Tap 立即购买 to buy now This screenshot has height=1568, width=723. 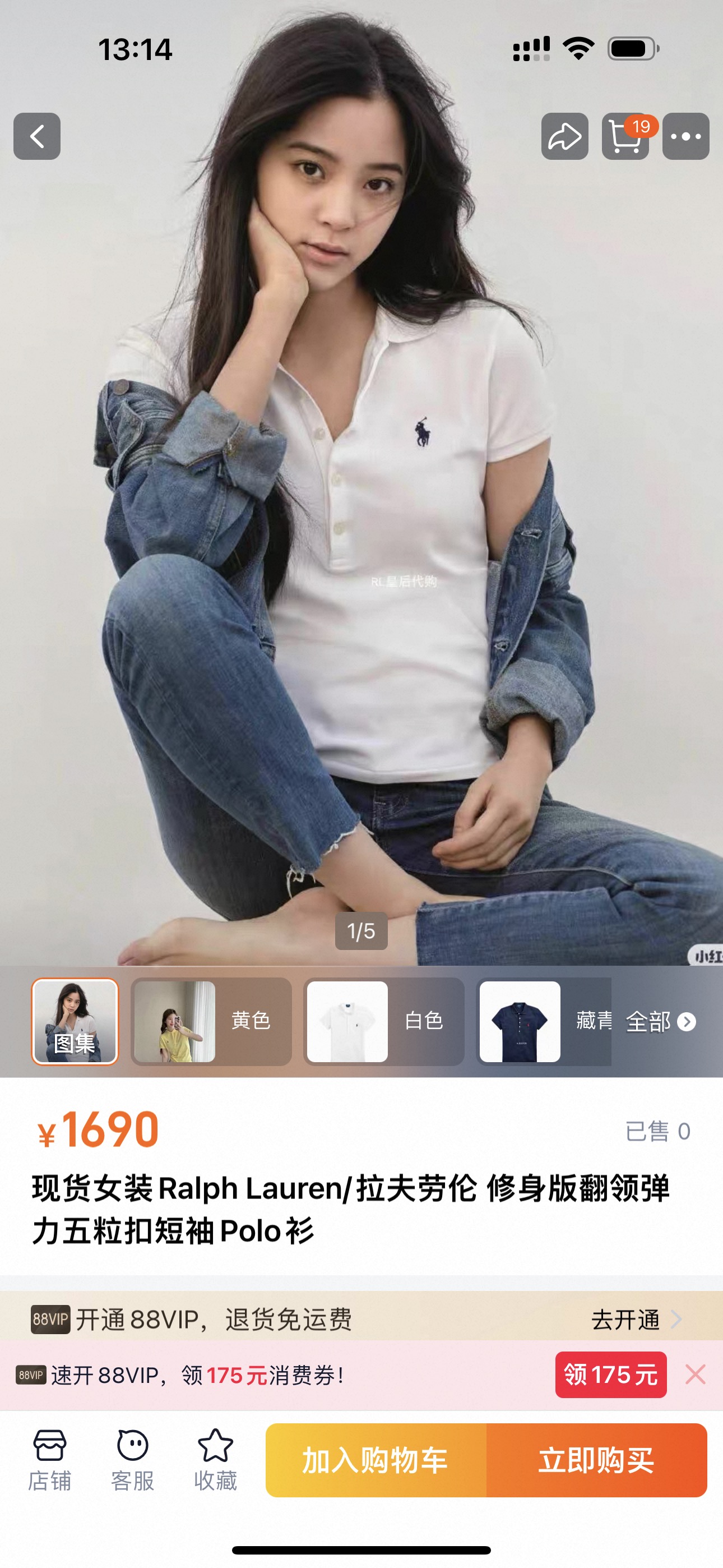click(x=596, y=1460)
